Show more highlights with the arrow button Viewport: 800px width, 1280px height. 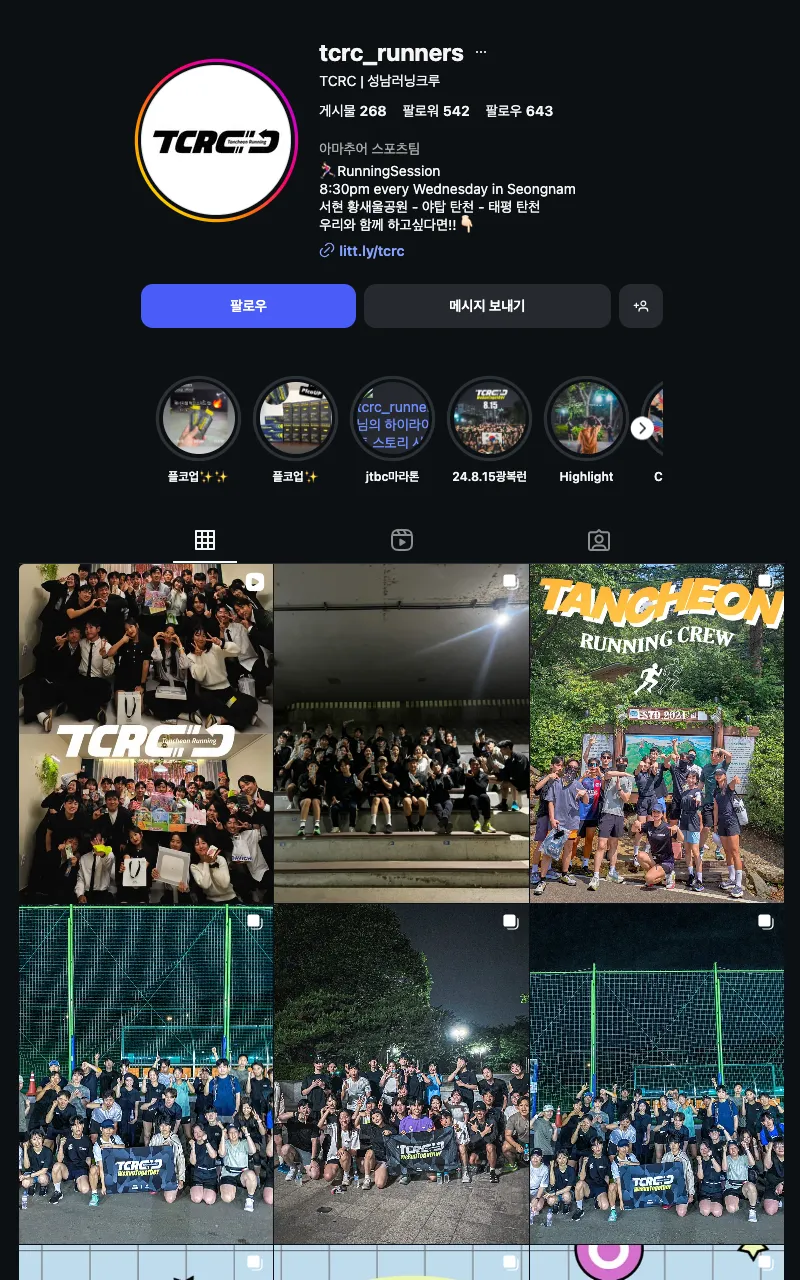tap(642, 428)
